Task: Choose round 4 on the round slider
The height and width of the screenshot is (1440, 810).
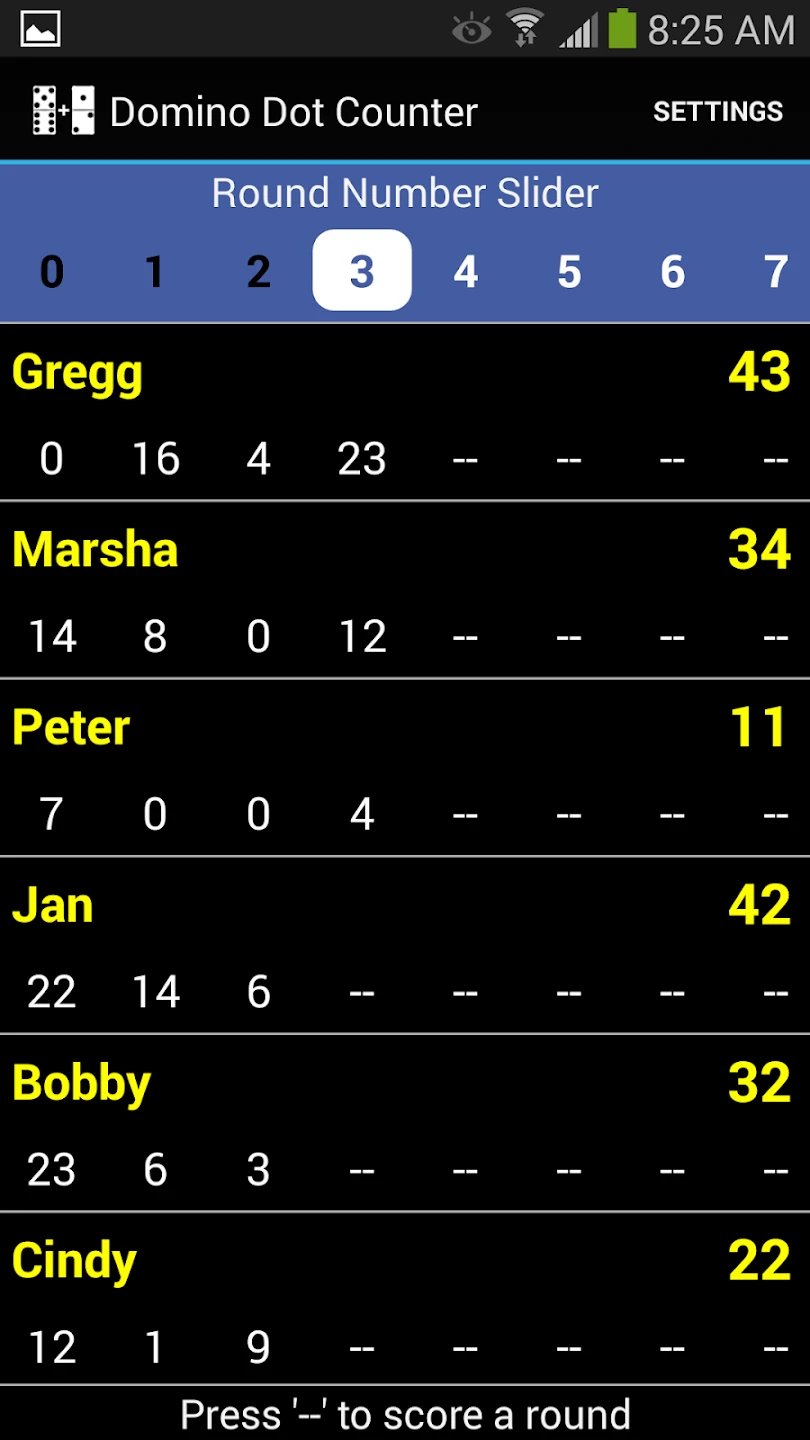Action: tap(465, 271)
